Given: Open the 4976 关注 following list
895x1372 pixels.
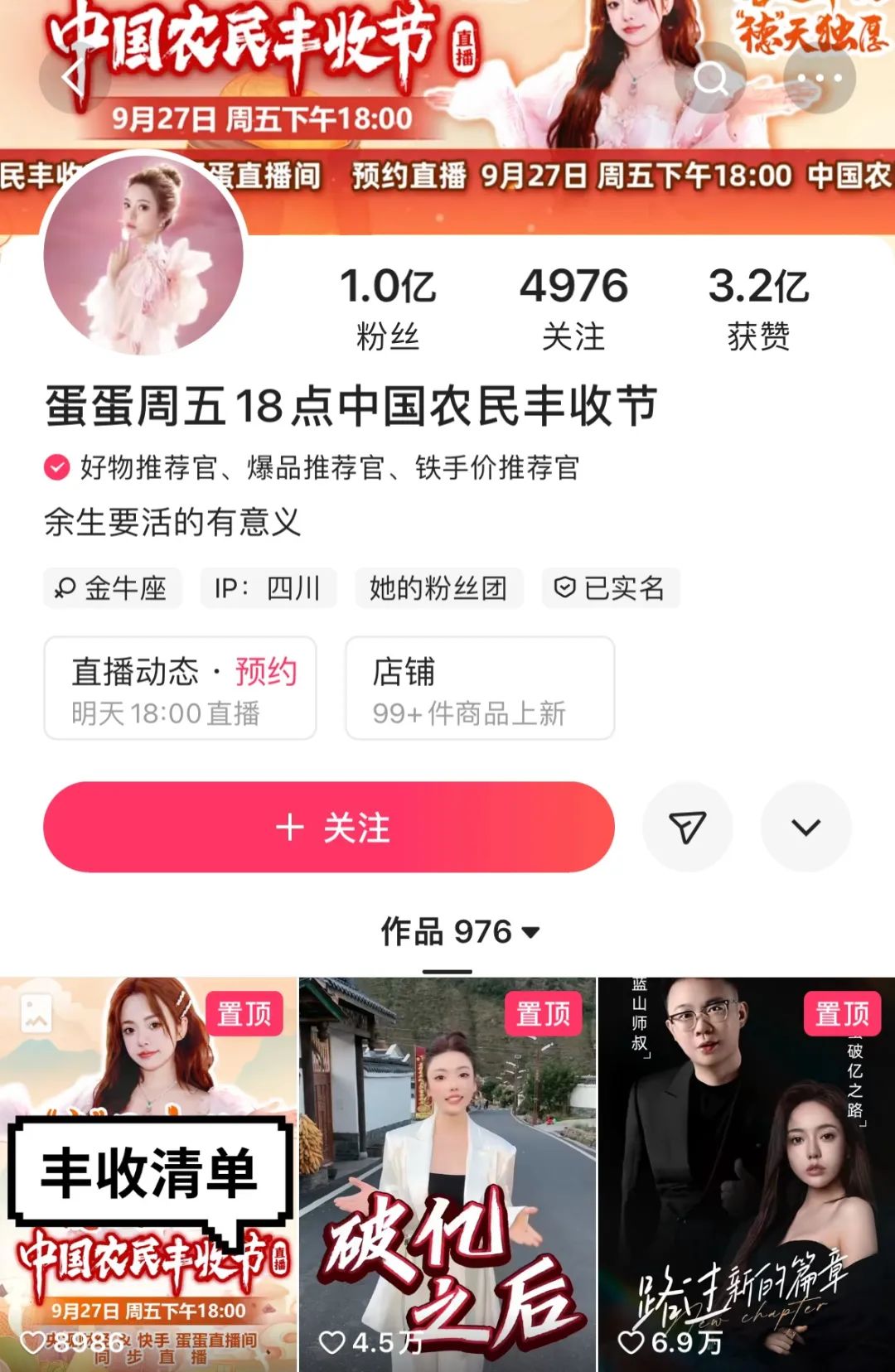Looking at the screenshot, I should pyautogui.click(x=573, y=308).
